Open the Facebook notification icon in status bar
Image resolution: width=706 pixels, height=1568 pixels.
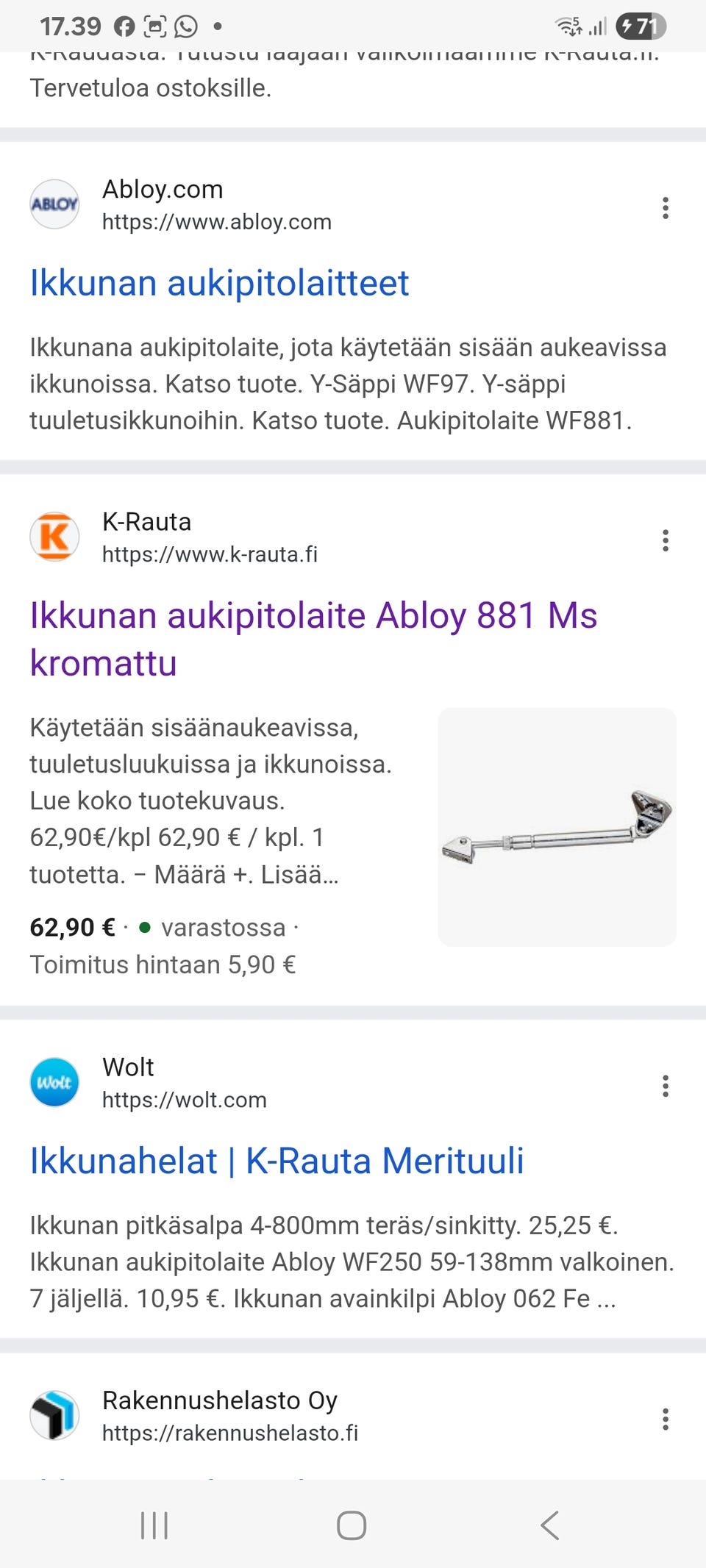(125, 24)
